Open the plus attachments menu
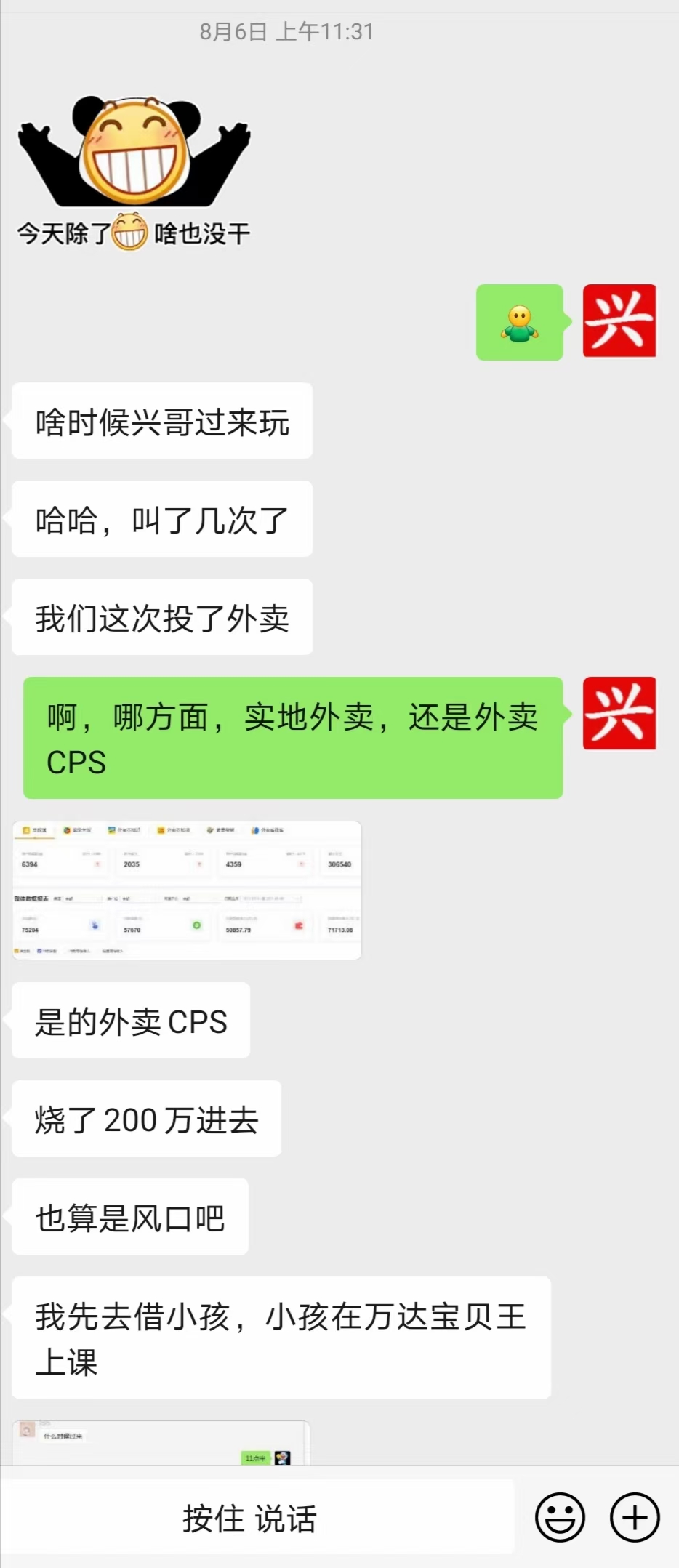The height and width of the screenshot is (1568, 679). tap(635, 1517)
